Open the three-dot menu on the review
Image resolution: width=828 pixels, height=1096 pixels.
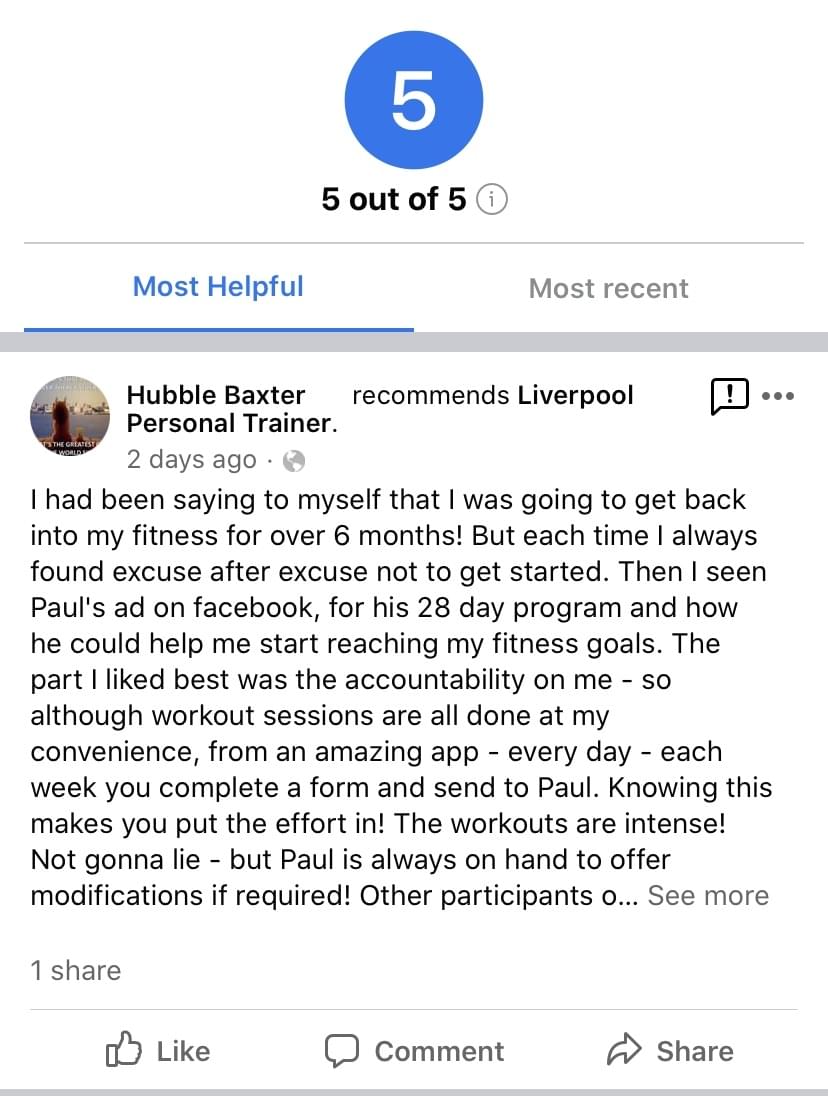pyautogui.click(x=778, y=397)
